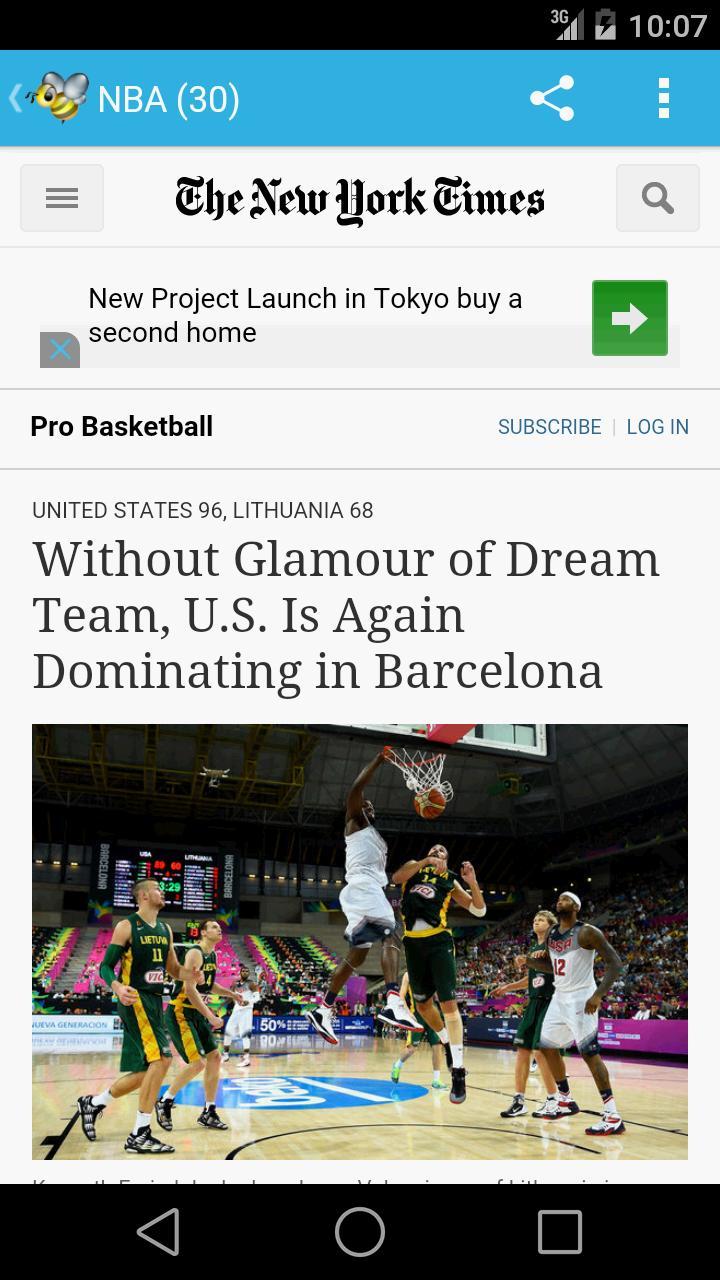Tap the Android back navigation button
The height and width of the screenshot is (1280, 720).
coord(155,1232)
